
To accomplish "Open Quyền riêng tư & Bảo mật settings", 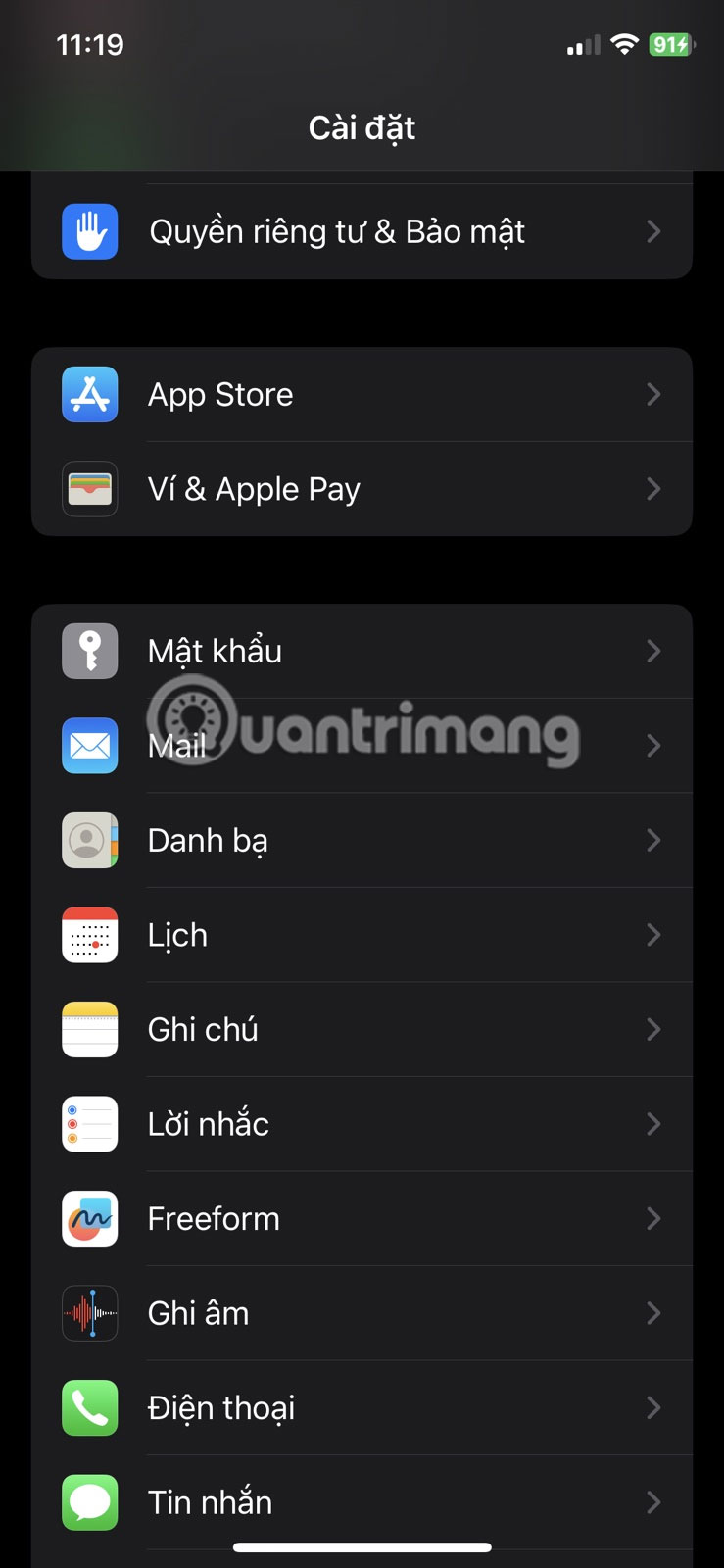I will [362, 232].
